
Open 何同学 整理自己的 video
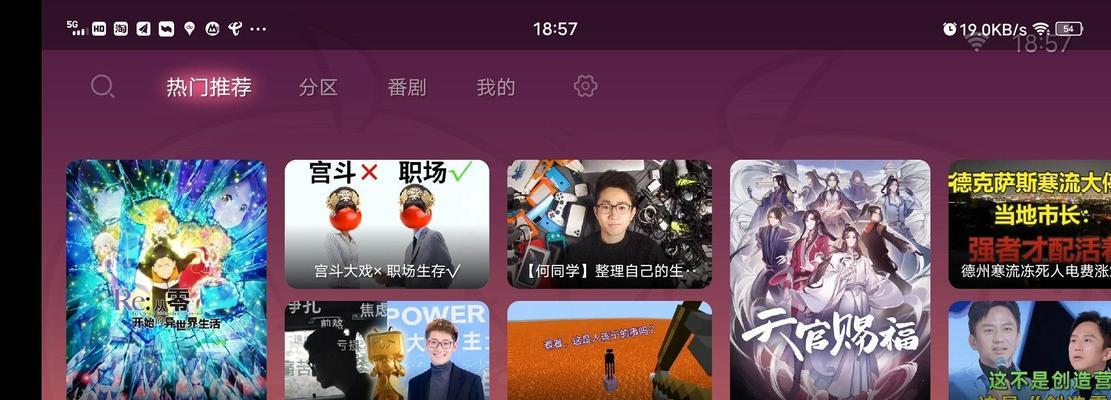pos(609,224)
